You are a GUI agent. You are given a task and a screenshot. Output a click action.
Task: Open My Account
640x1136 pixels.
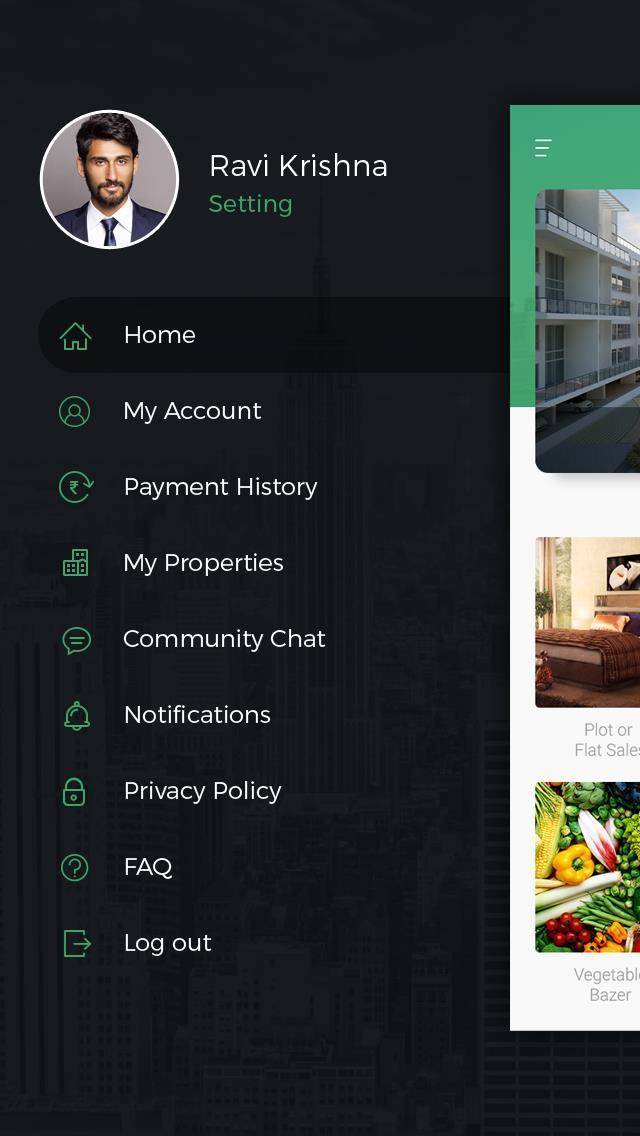[192, 411]
